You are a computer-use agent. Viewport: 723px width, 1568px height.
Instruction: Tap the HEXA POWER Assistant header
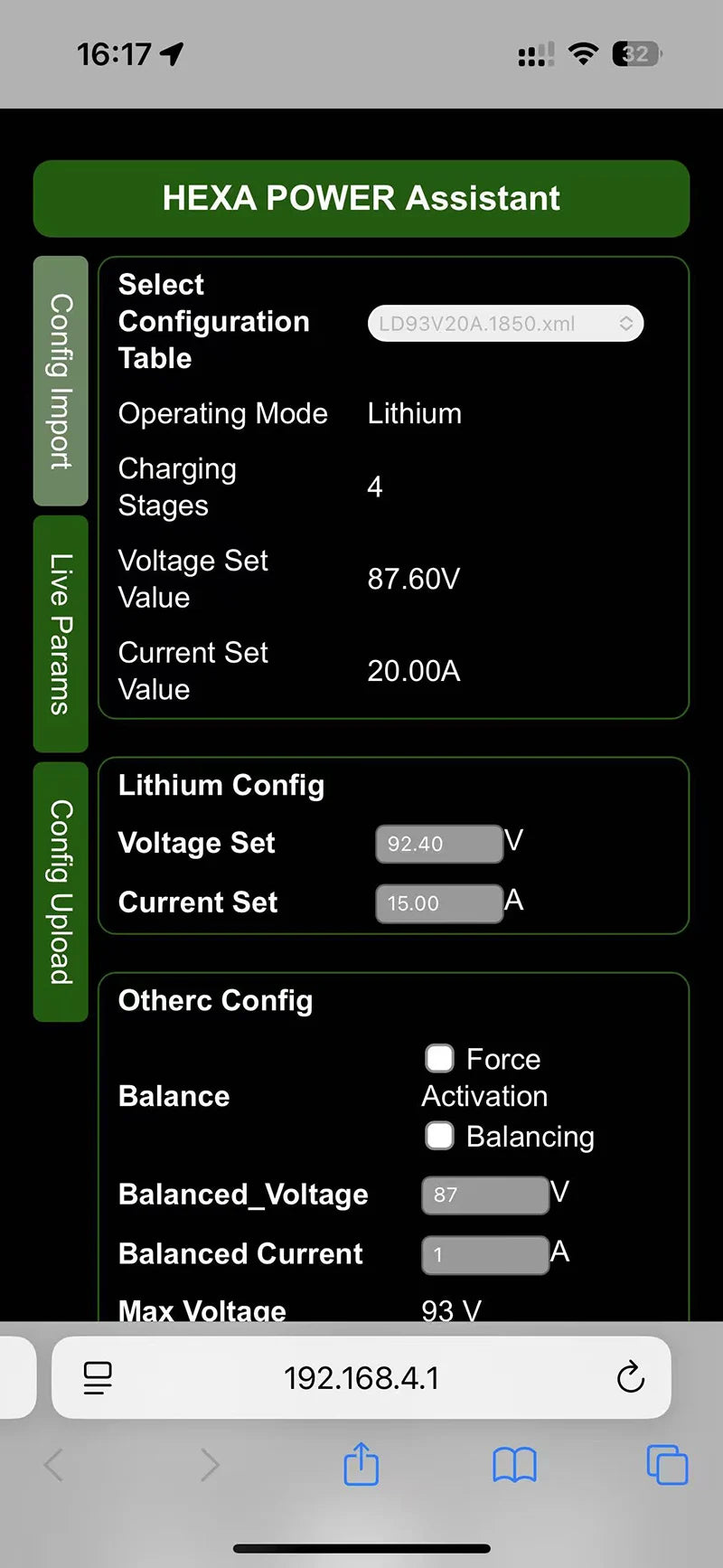pyautogui.click(x=361, y=198)
